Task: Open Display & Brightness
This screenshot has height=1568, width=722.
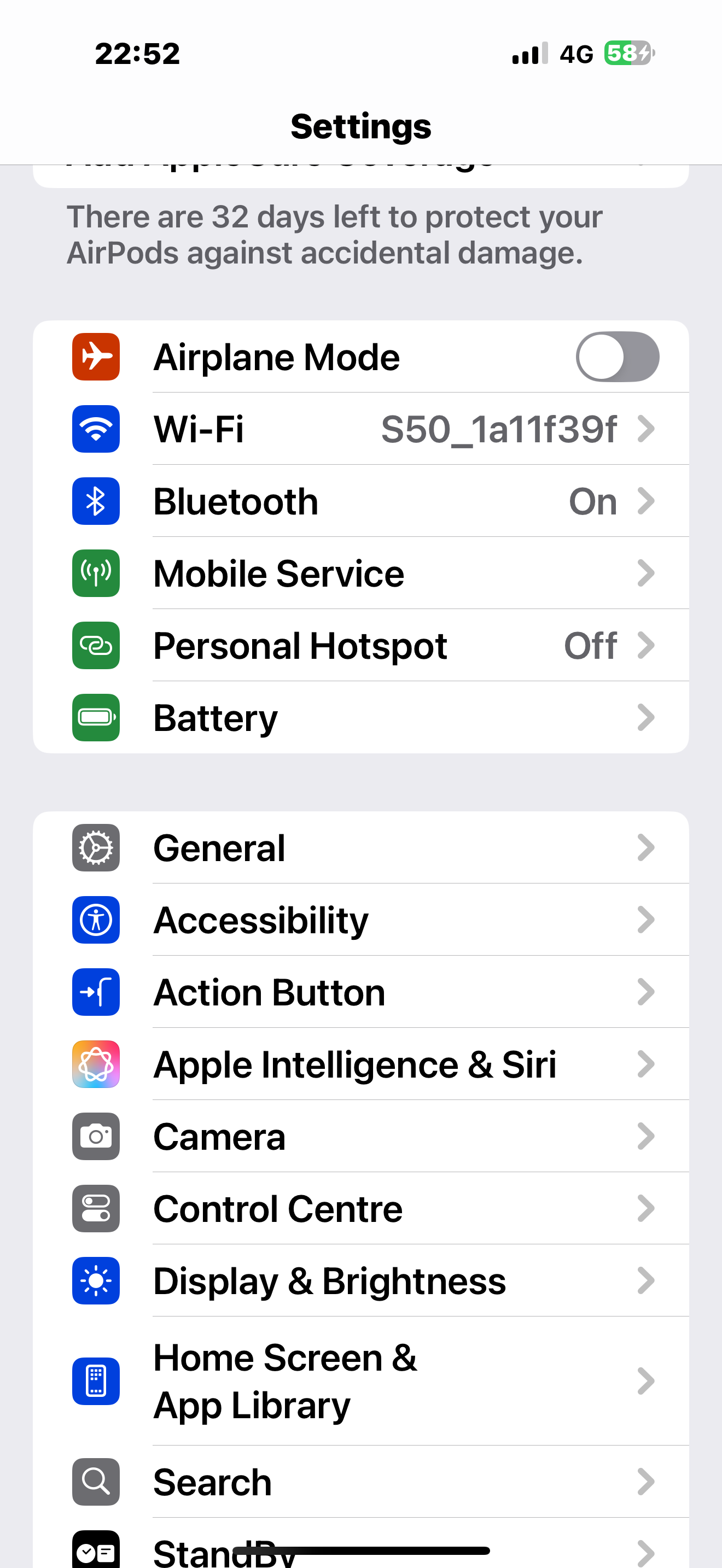Action: point(361,1280)
